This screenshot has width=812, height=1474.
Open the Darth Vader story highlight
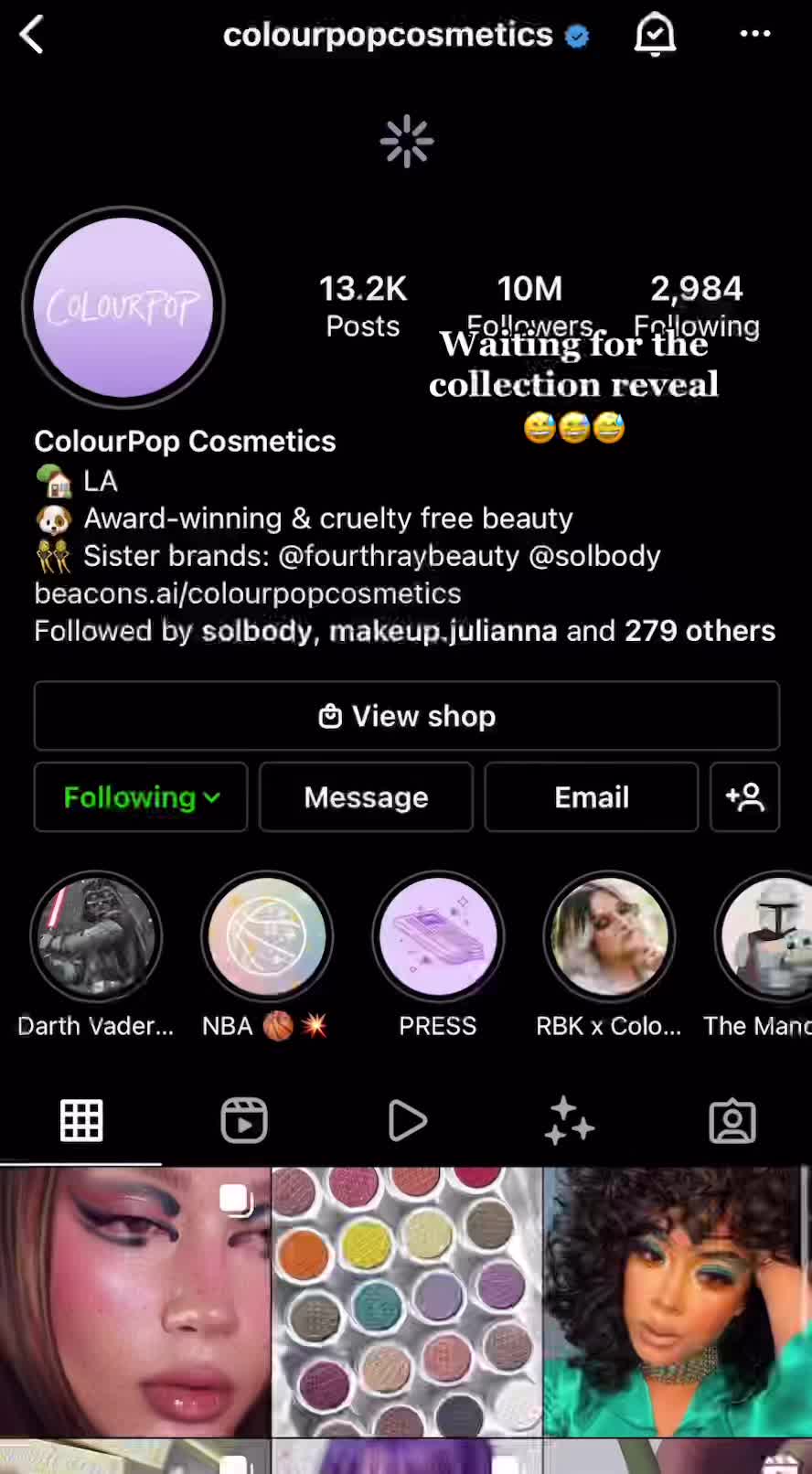point(96,937)
